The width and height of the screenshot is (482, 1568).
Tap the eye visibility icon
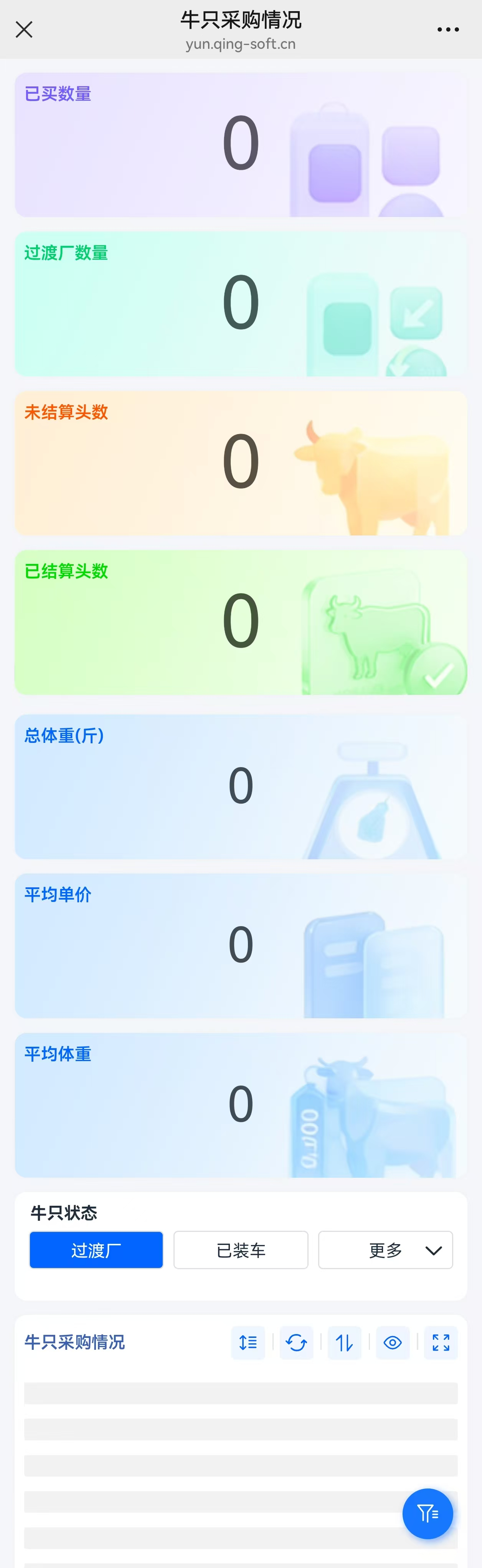click(393, 1343)
